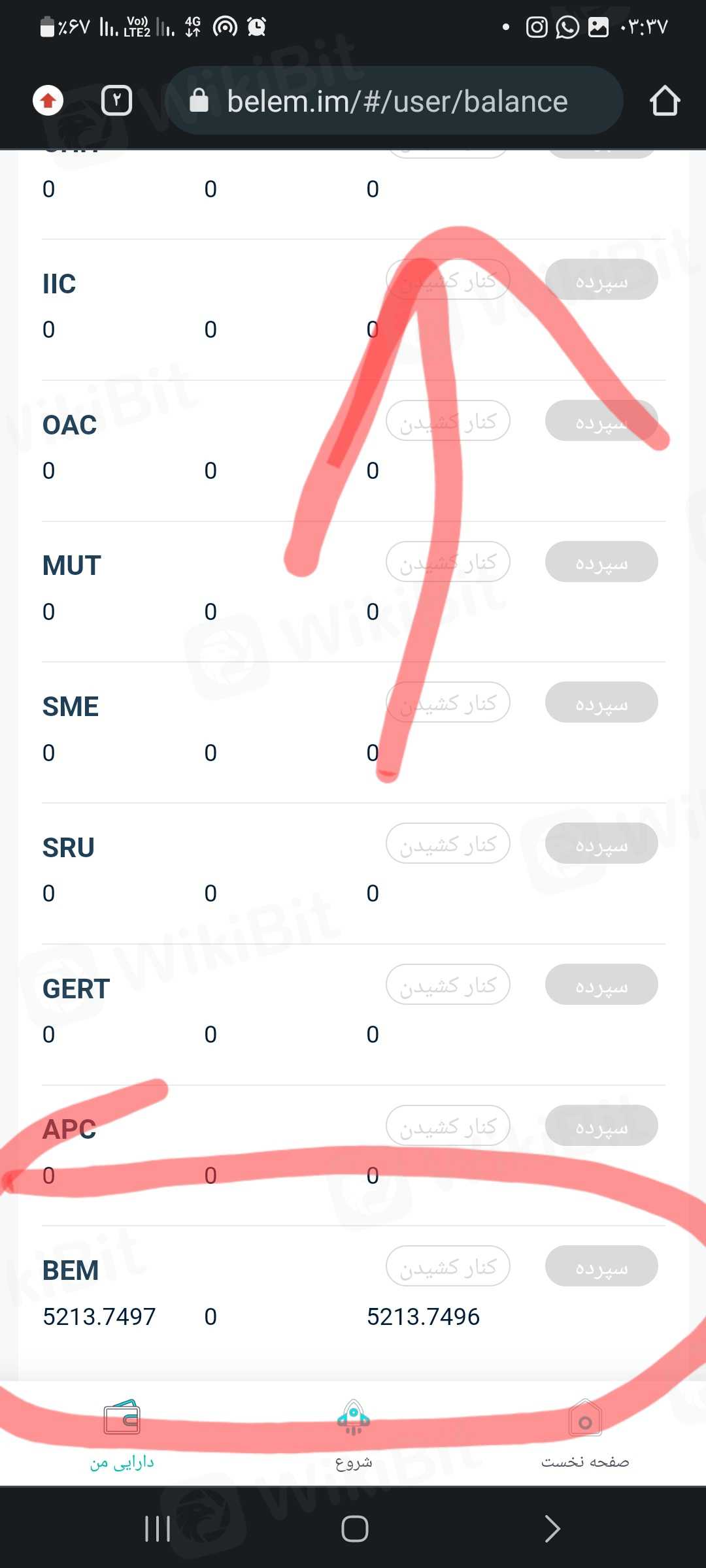Withdraw from the GERT balance
The image size is (706, 1568).
pos(448,985)
